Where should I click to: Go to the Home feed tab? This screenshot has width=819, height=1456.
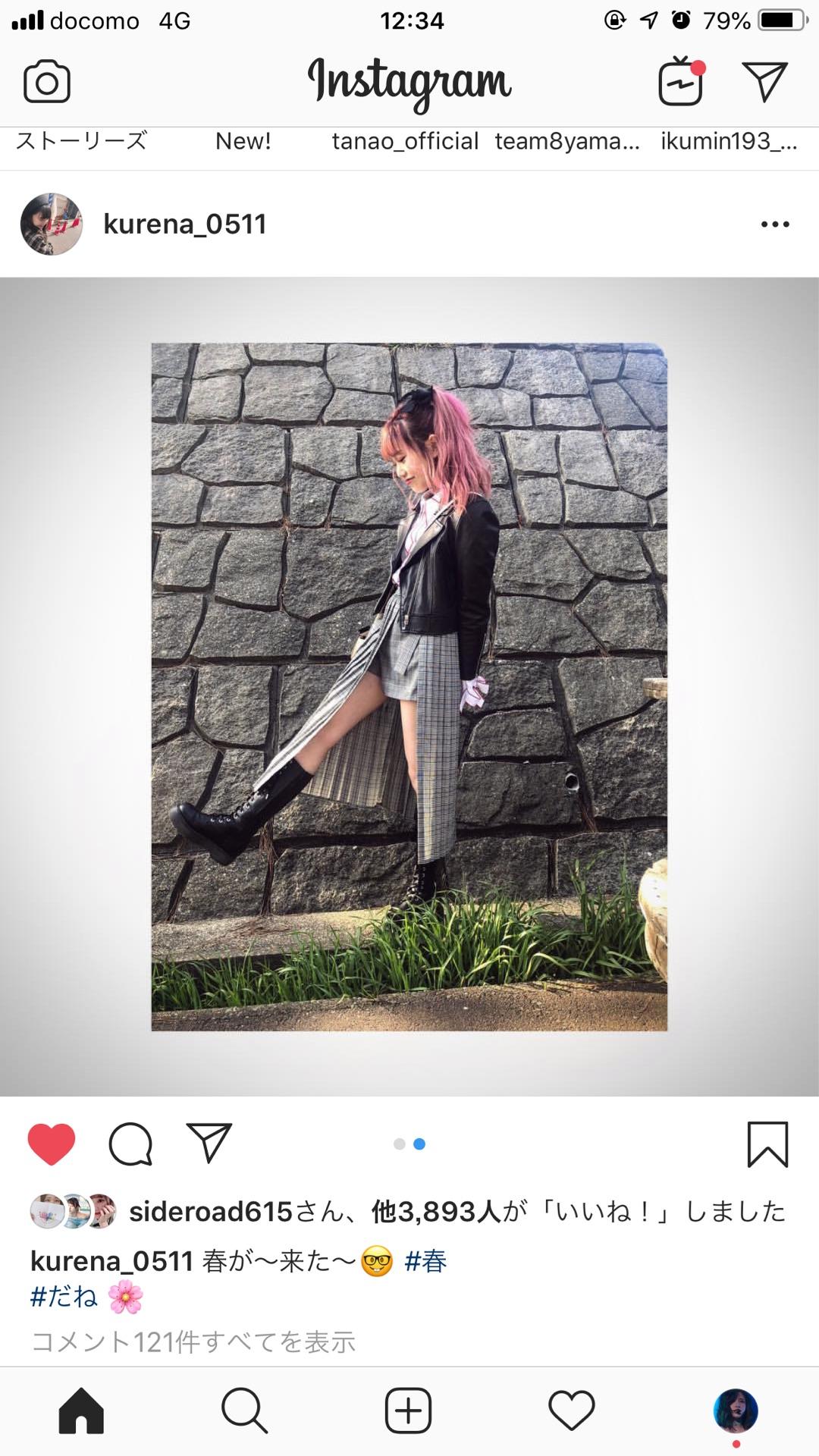click(x=81, y=1411)
